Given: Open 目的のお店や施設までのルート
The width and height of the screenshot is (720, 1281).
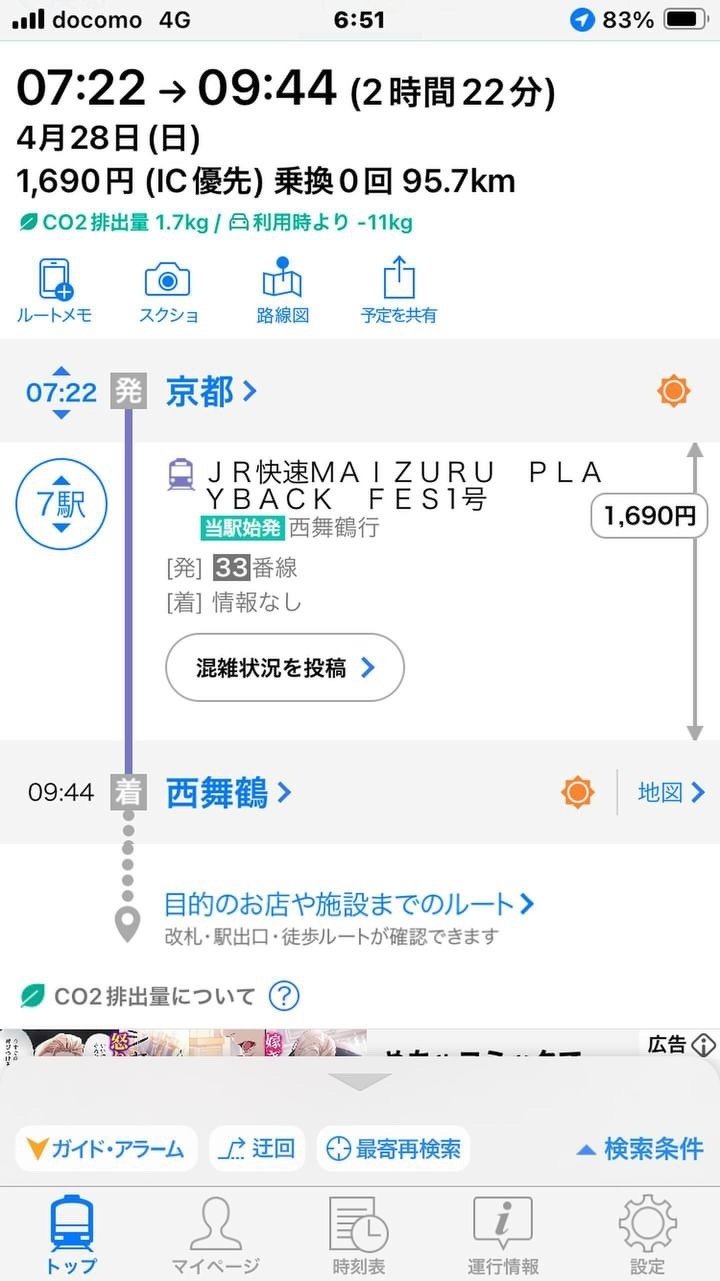Looking at the screenshot, I should tap(348, 905).
